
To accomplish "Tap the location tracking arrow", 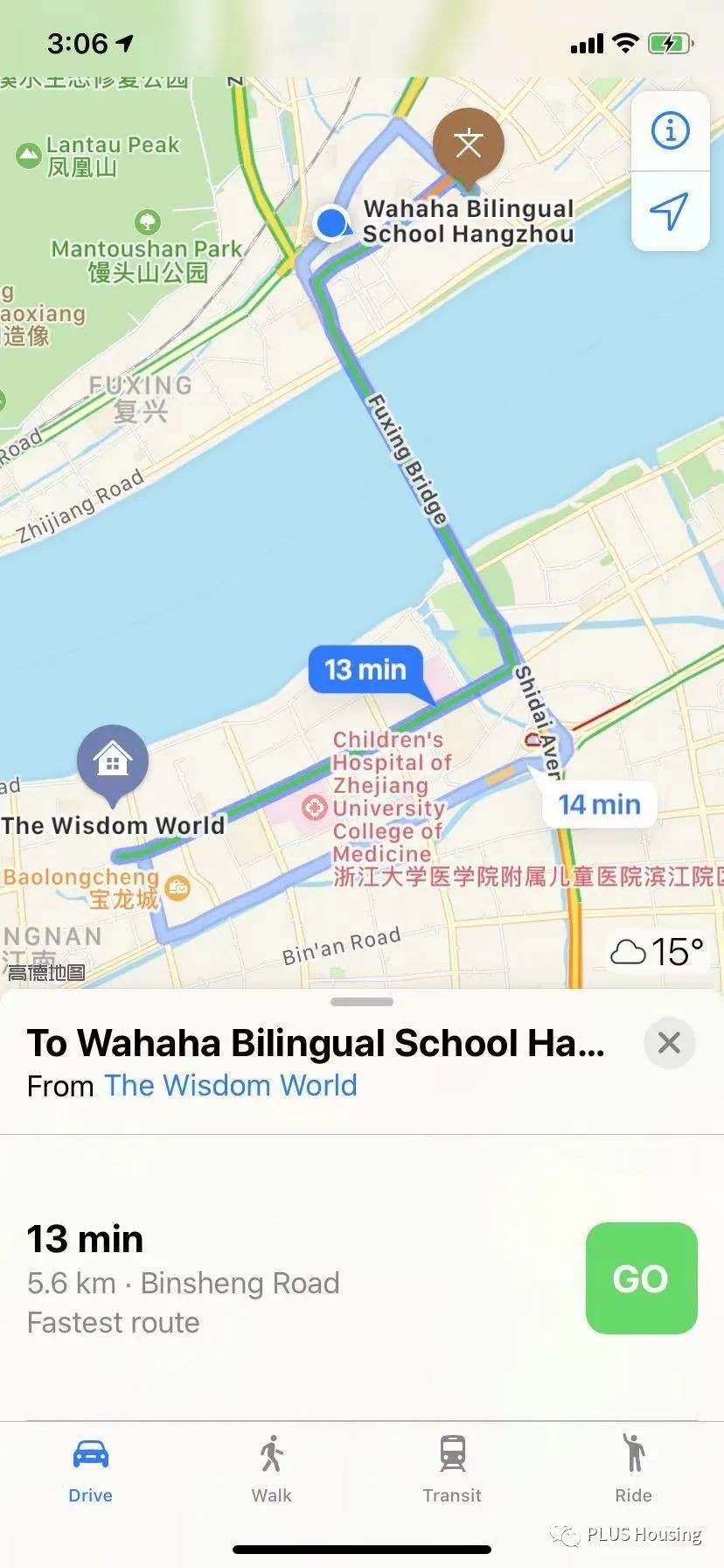I will [x=670, y=212].
